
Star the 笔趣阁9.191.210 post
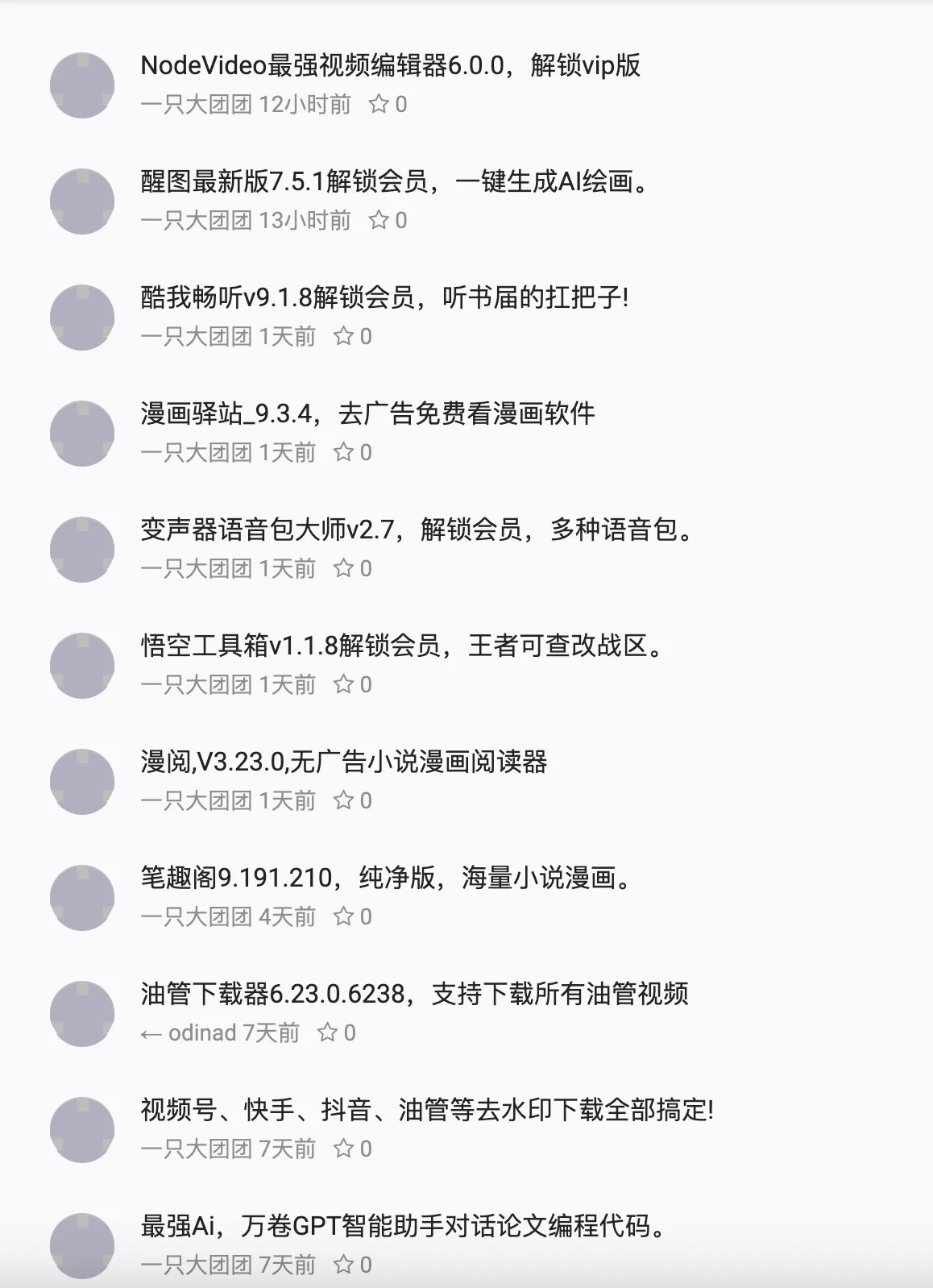pos(345,916)
